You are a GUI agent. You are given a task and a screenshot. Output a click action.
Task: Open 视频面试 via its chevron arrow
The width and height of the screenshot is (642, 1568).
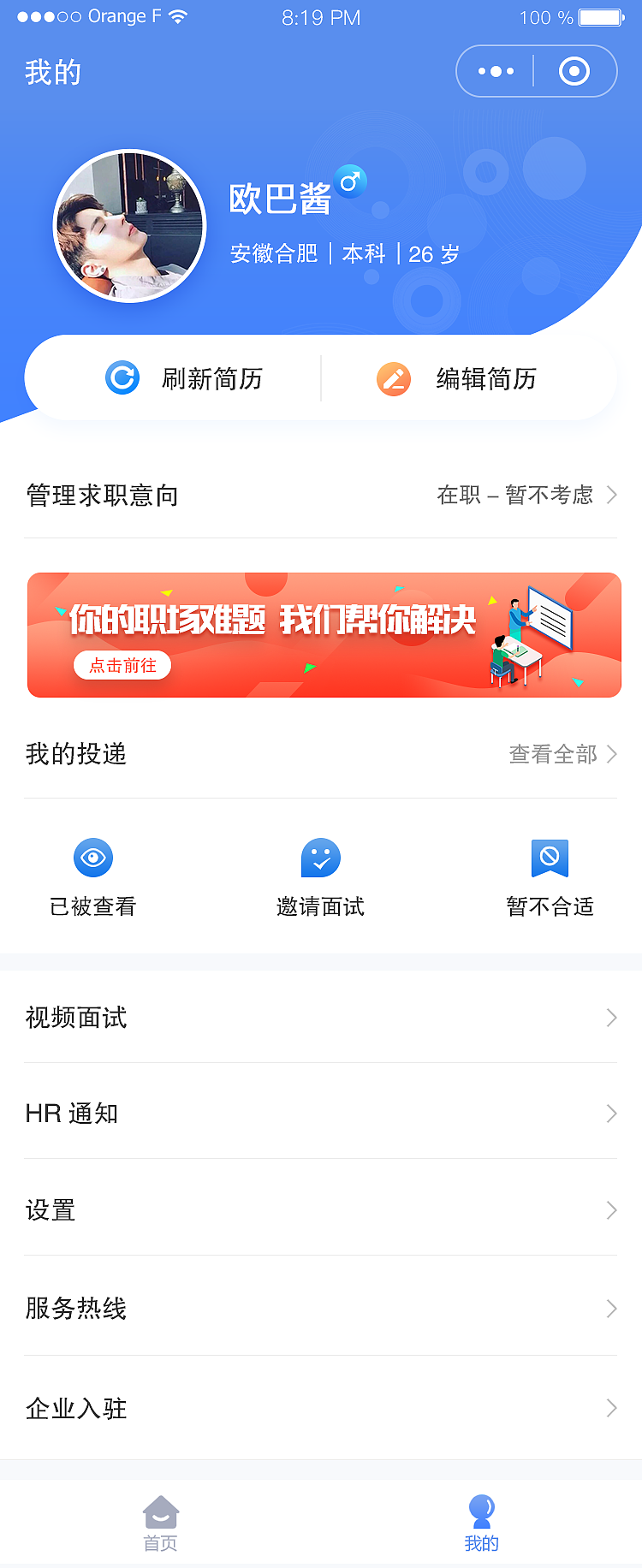coord(611,1018)
